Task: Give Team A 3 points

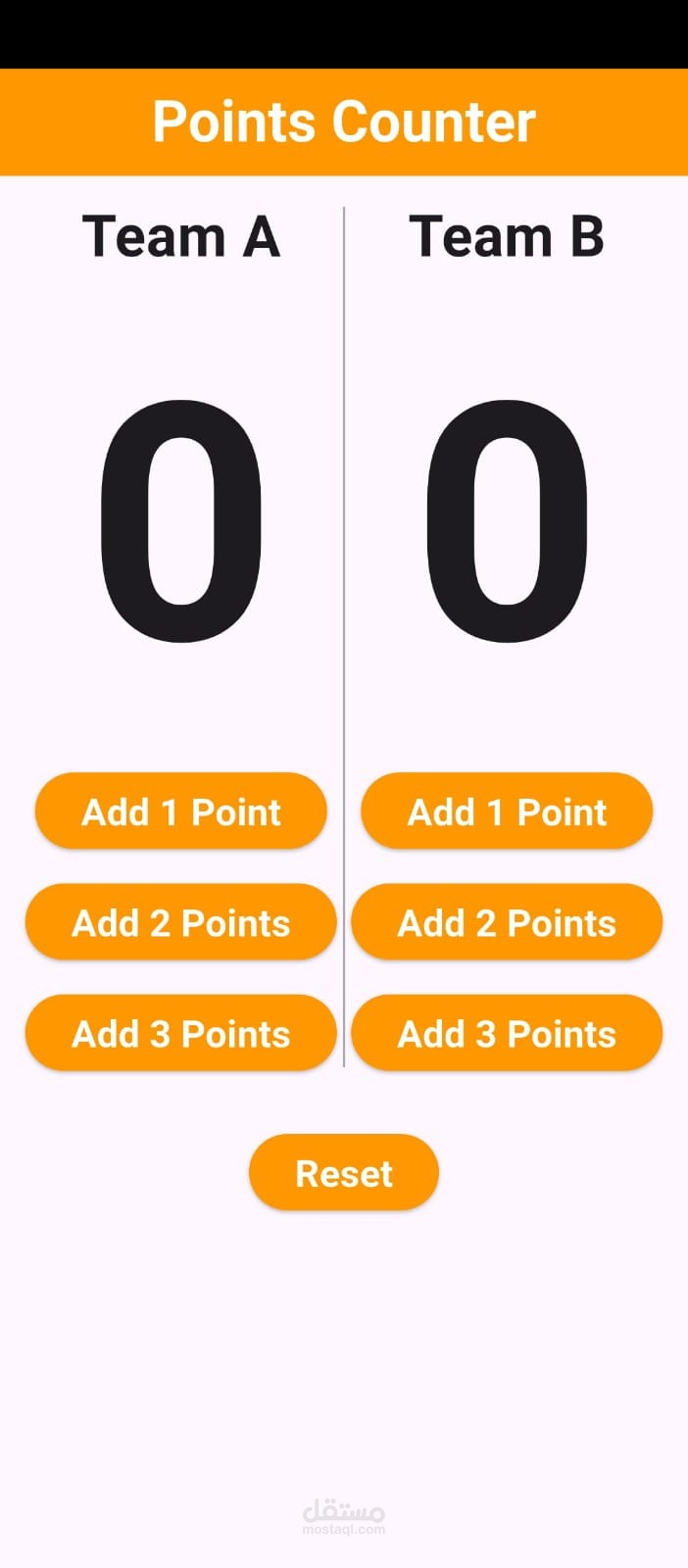Action: [x=181, y=1033]
